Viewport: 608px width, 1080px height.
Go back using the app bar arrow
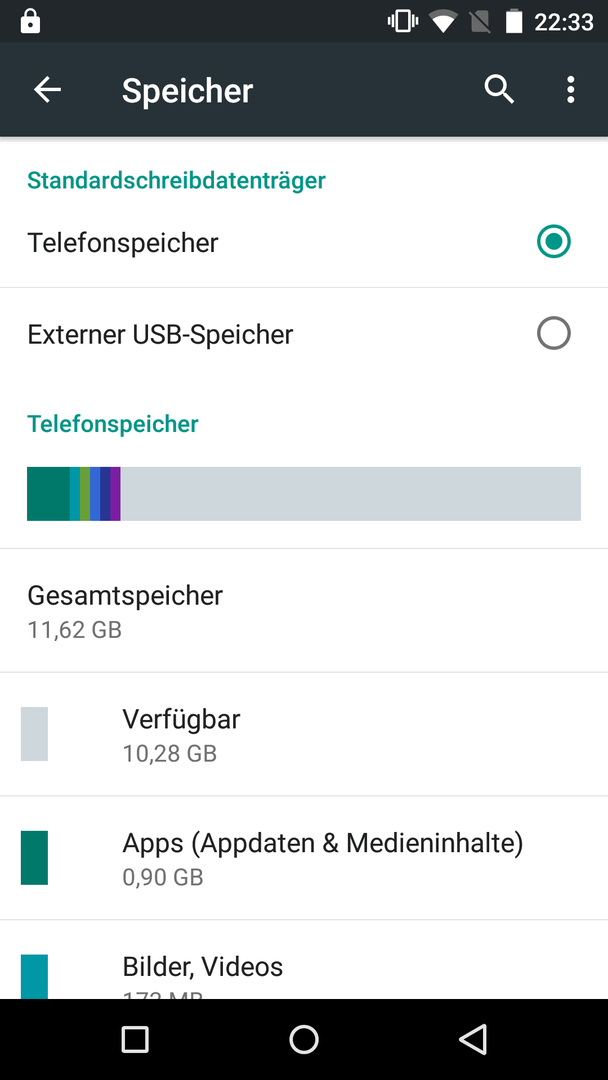(48, 90)
